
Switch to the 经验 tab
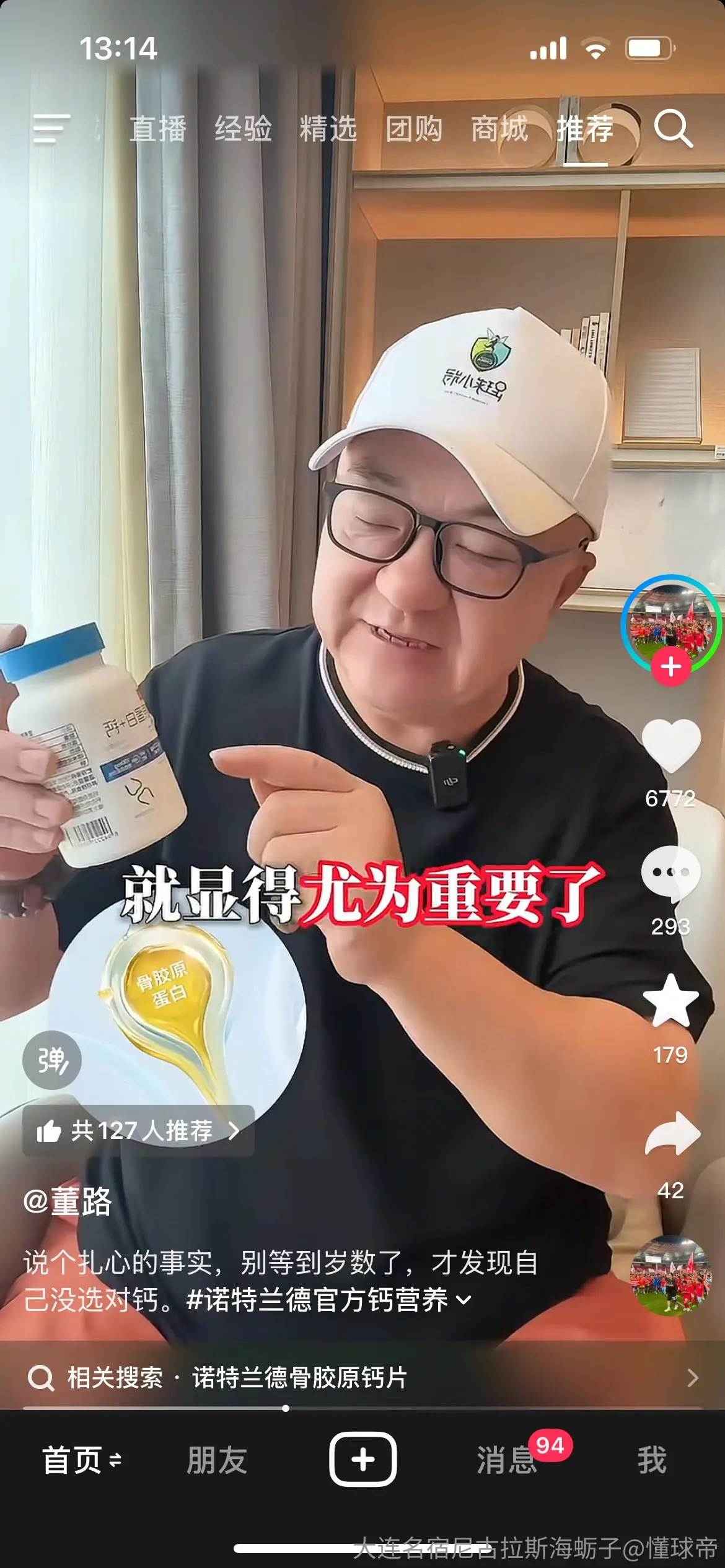[x=244, y=129]
